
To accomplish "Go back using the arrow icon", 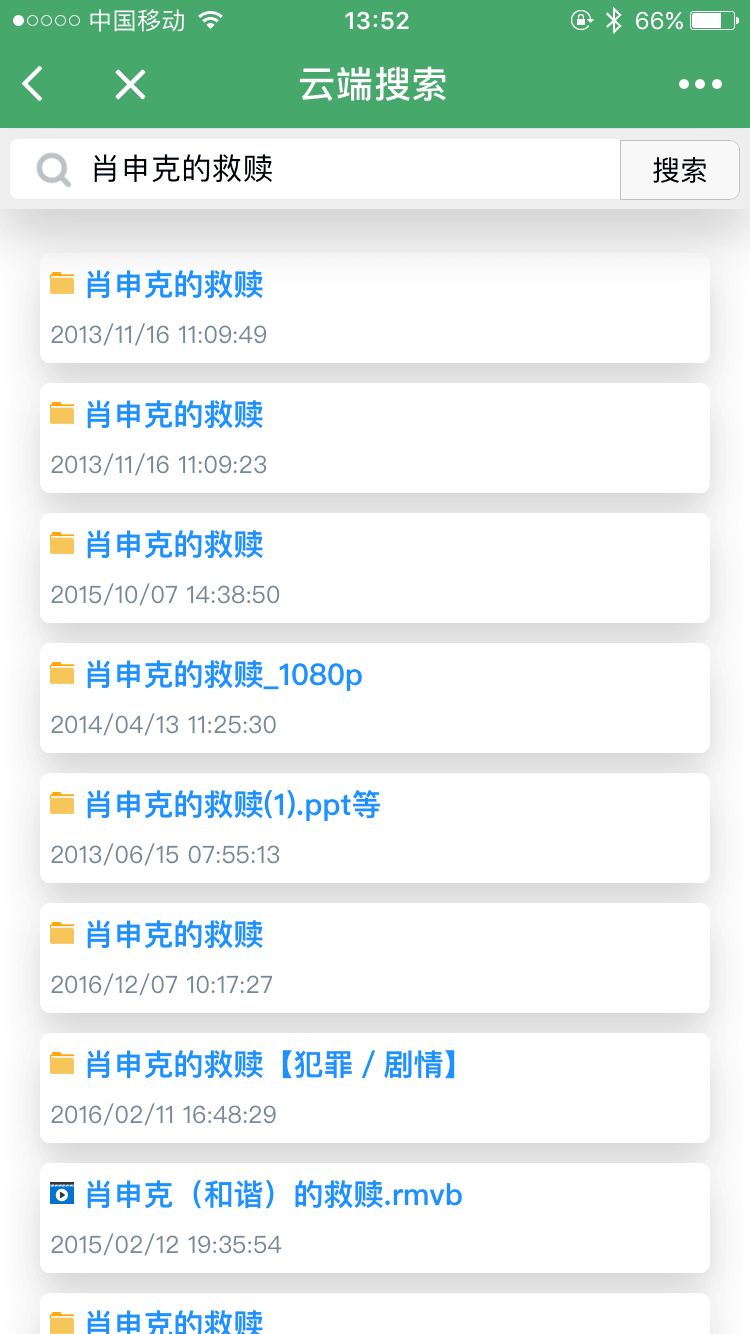I will pos(33,84).
